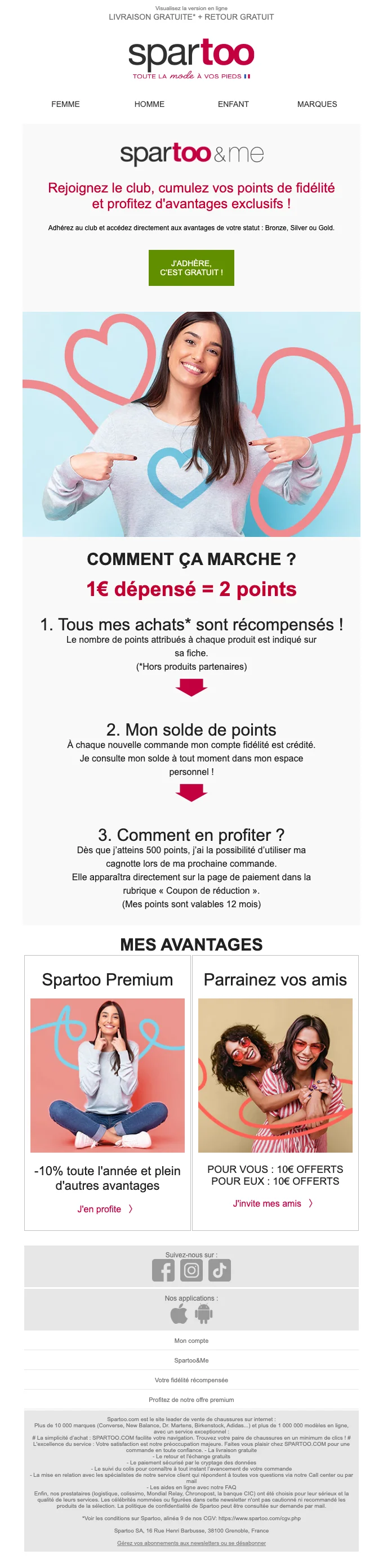Viewport: 383px width, 1568px height.
Task: Open the Parrainez vos amis photo
Action: click(x=275, y=1075)
